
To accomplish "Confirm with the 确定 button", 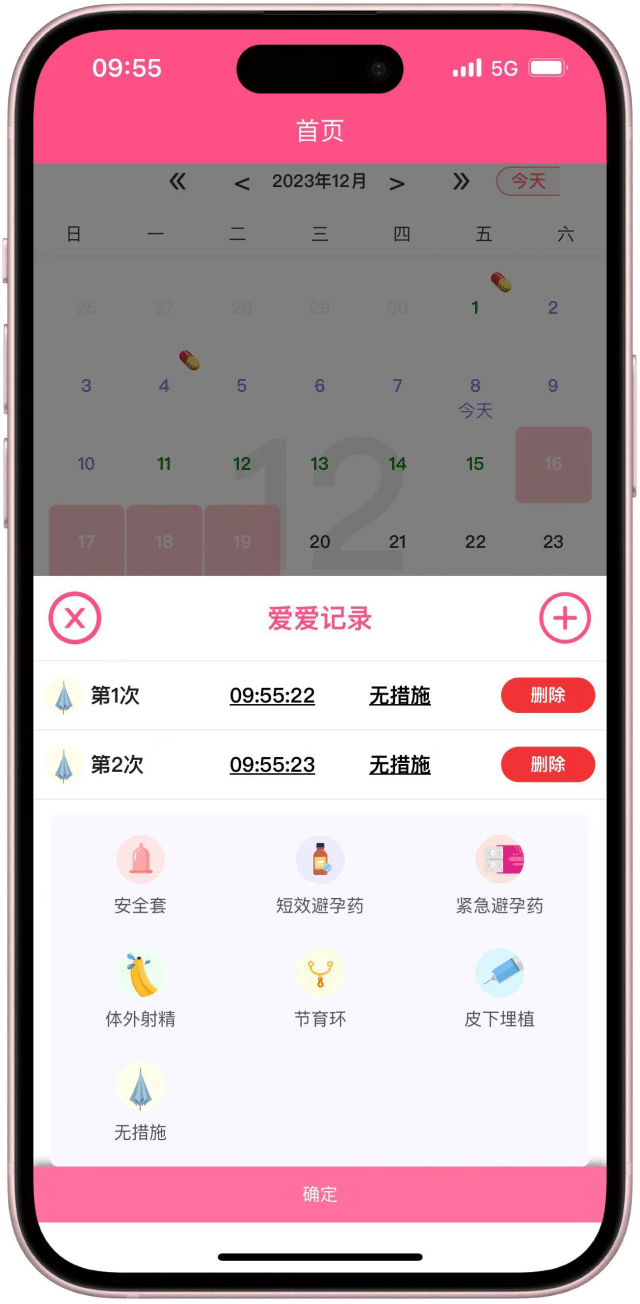I will coord(320,1194).
